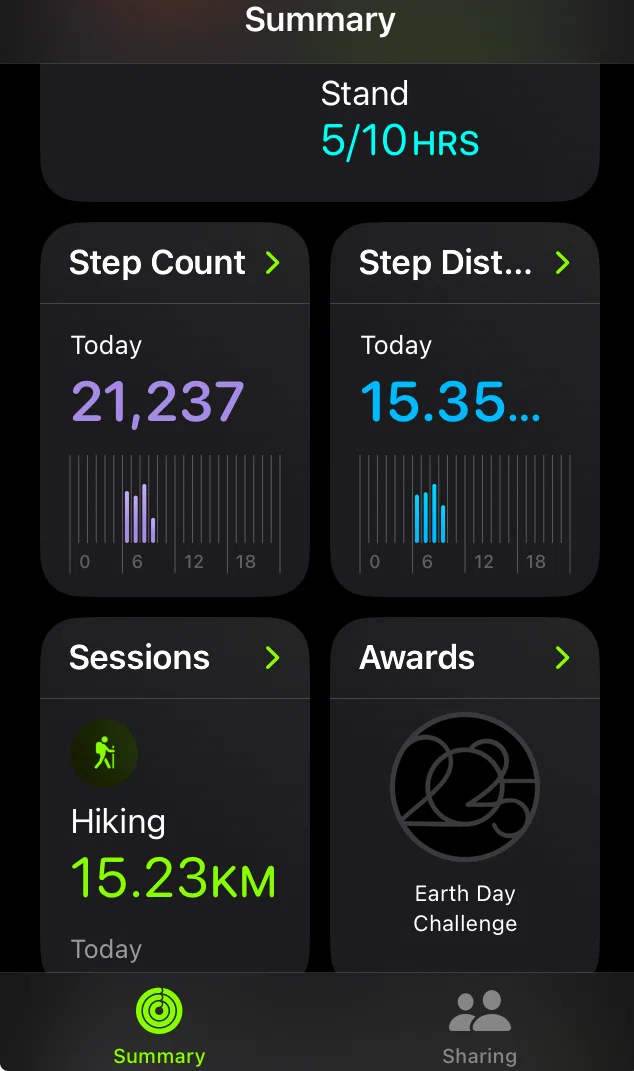Open the activity card showing Stand hours
This screenshot has width=634, height=1071.
click(320, 133)
